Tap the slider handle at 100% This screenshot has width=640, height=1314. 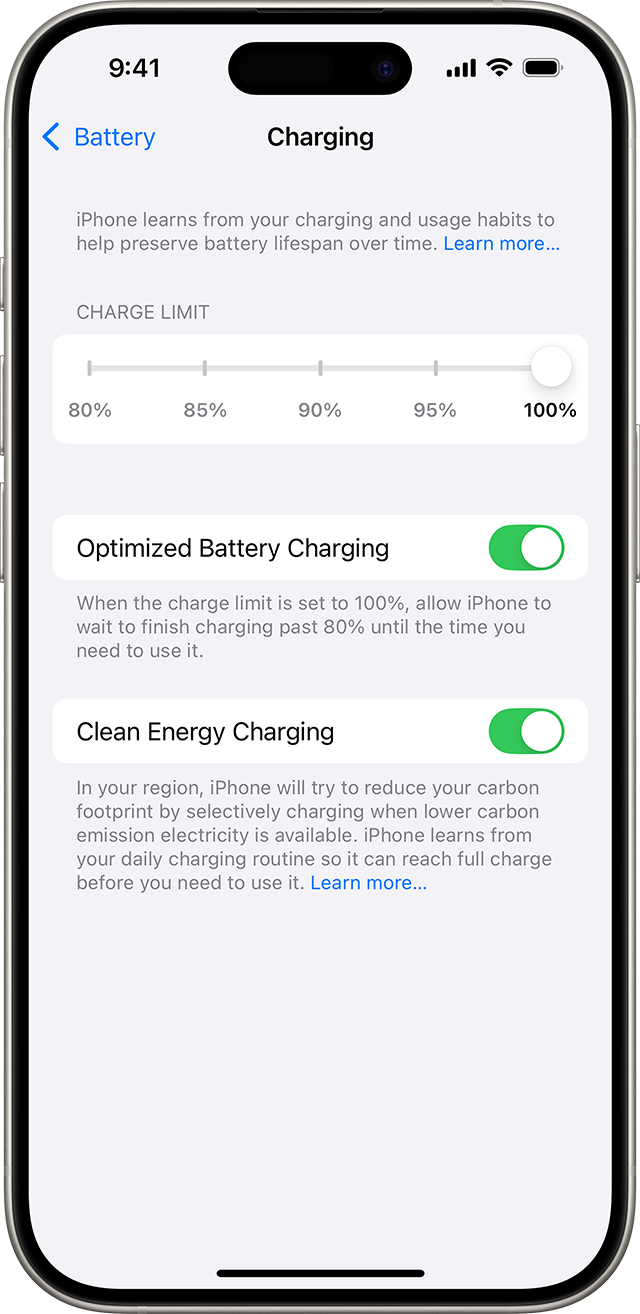click(550, 367)
